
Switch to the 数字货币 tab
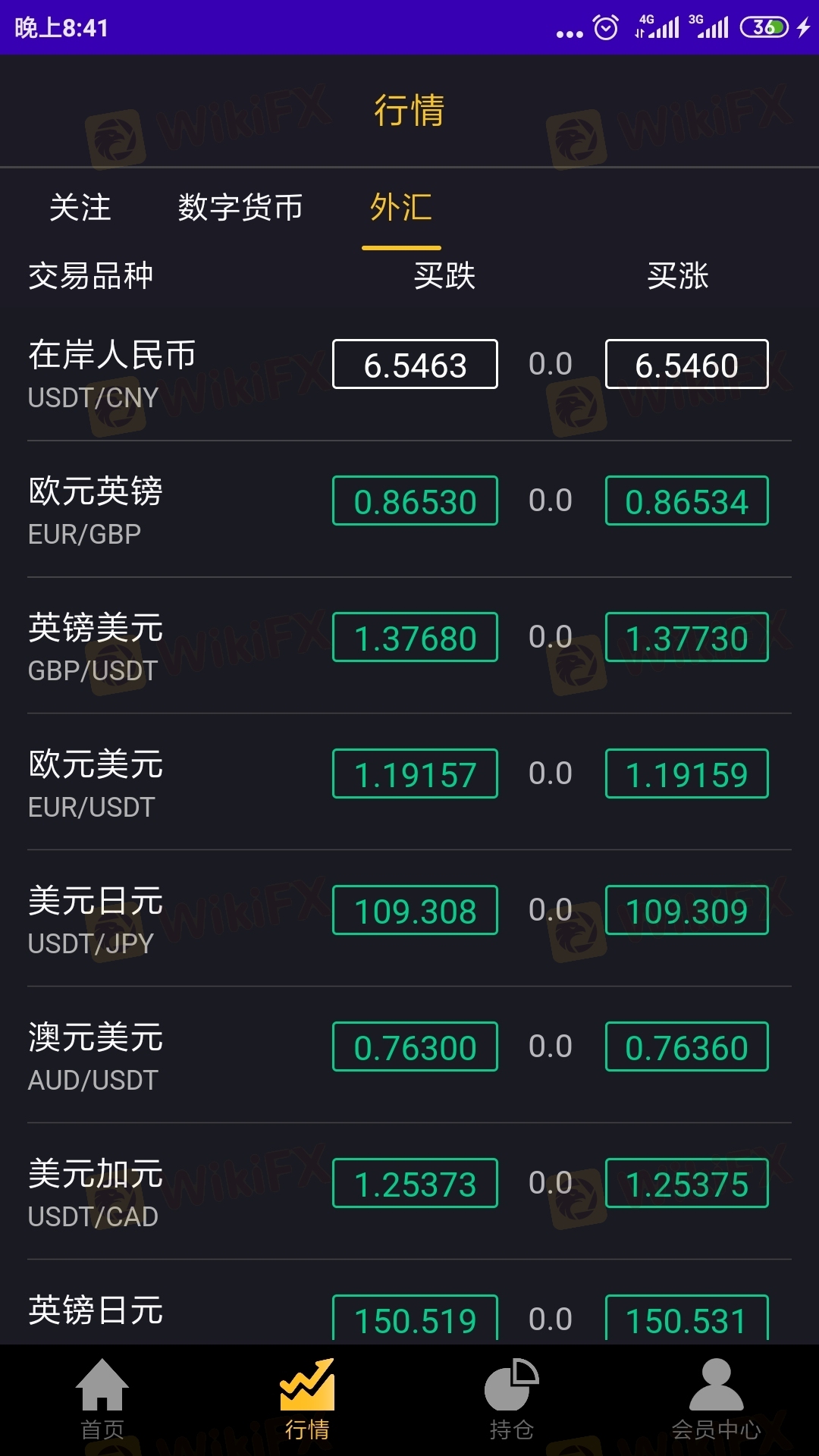point(240,208)
